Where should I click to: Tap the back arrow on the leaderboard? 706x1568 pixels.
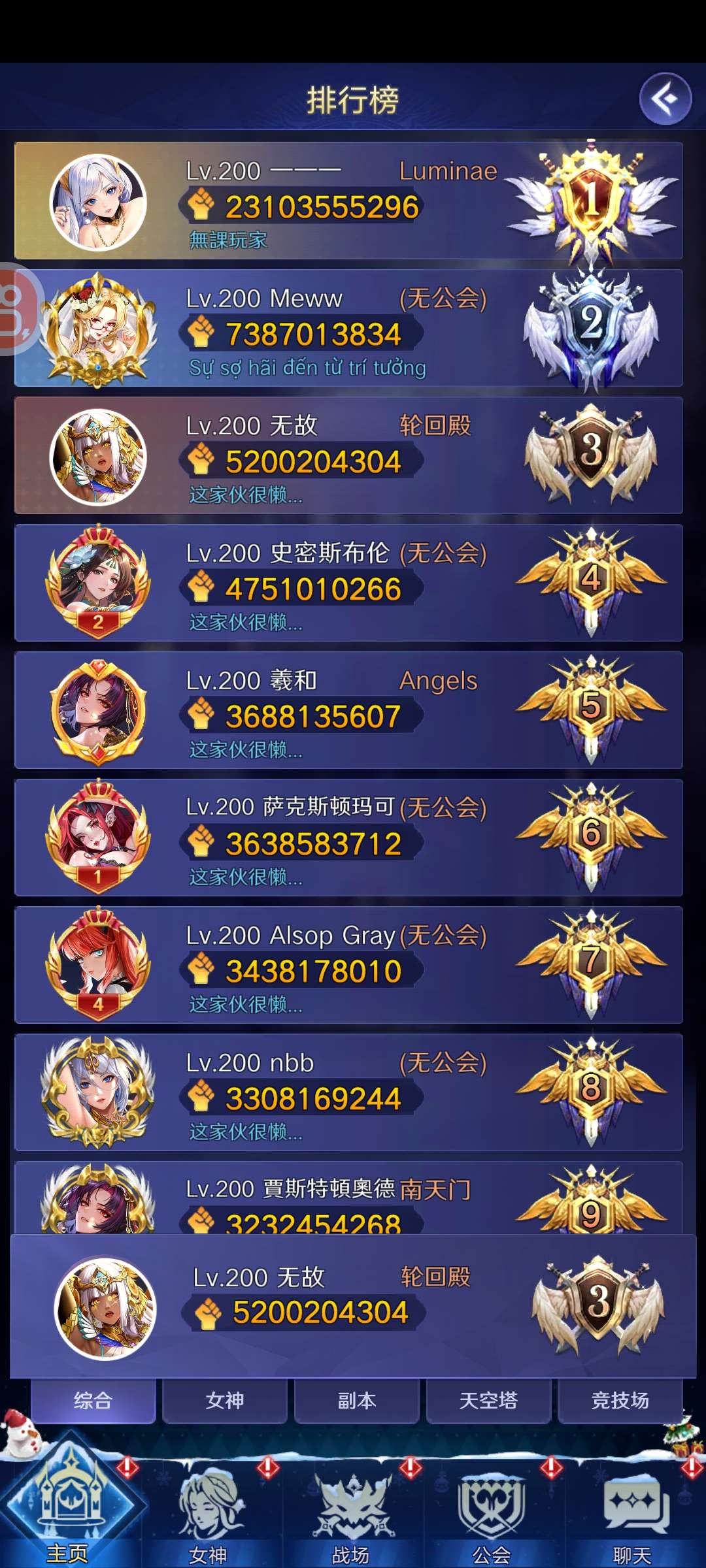pos(665,99)
